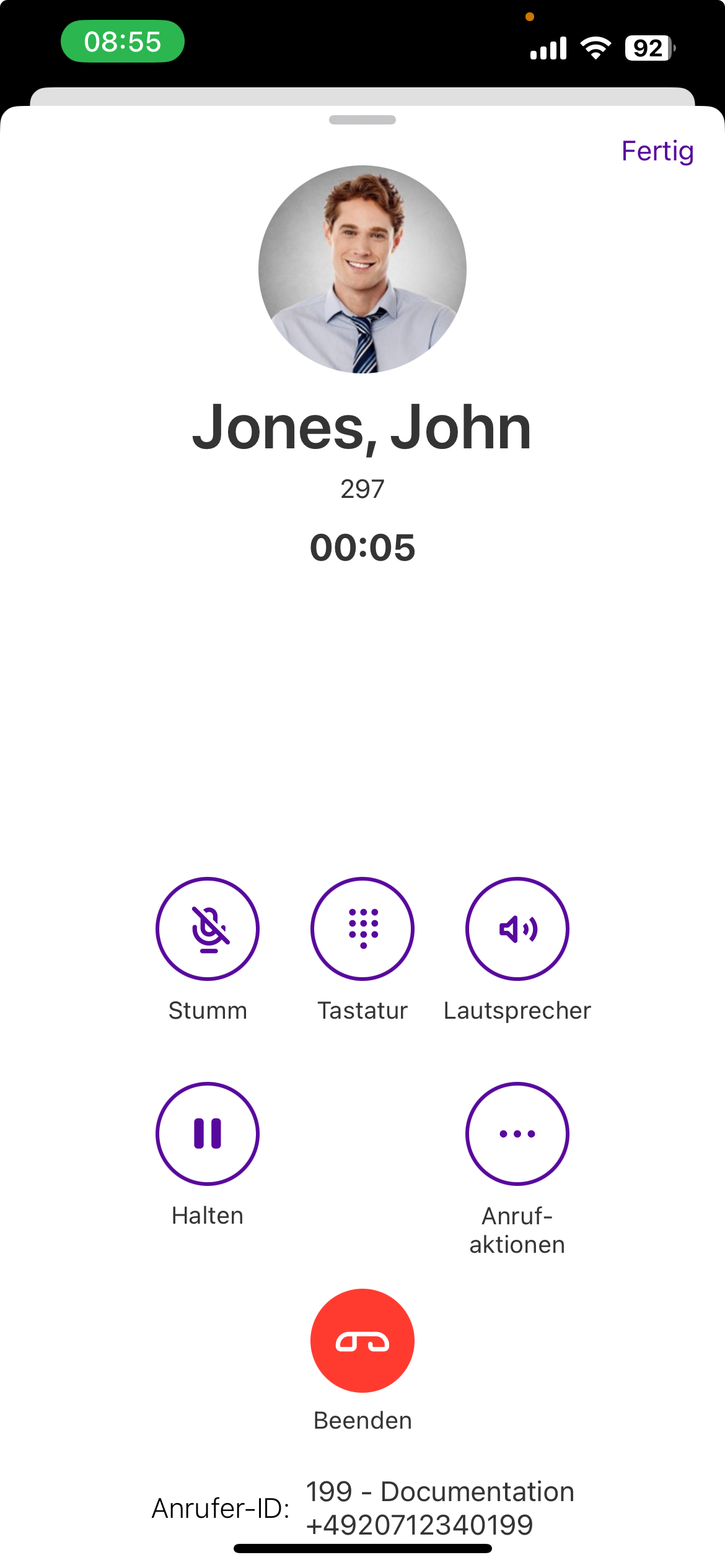Mute the microphone with Stumm
Viewport: 725px width, 1568px height.
click(208, 928)
